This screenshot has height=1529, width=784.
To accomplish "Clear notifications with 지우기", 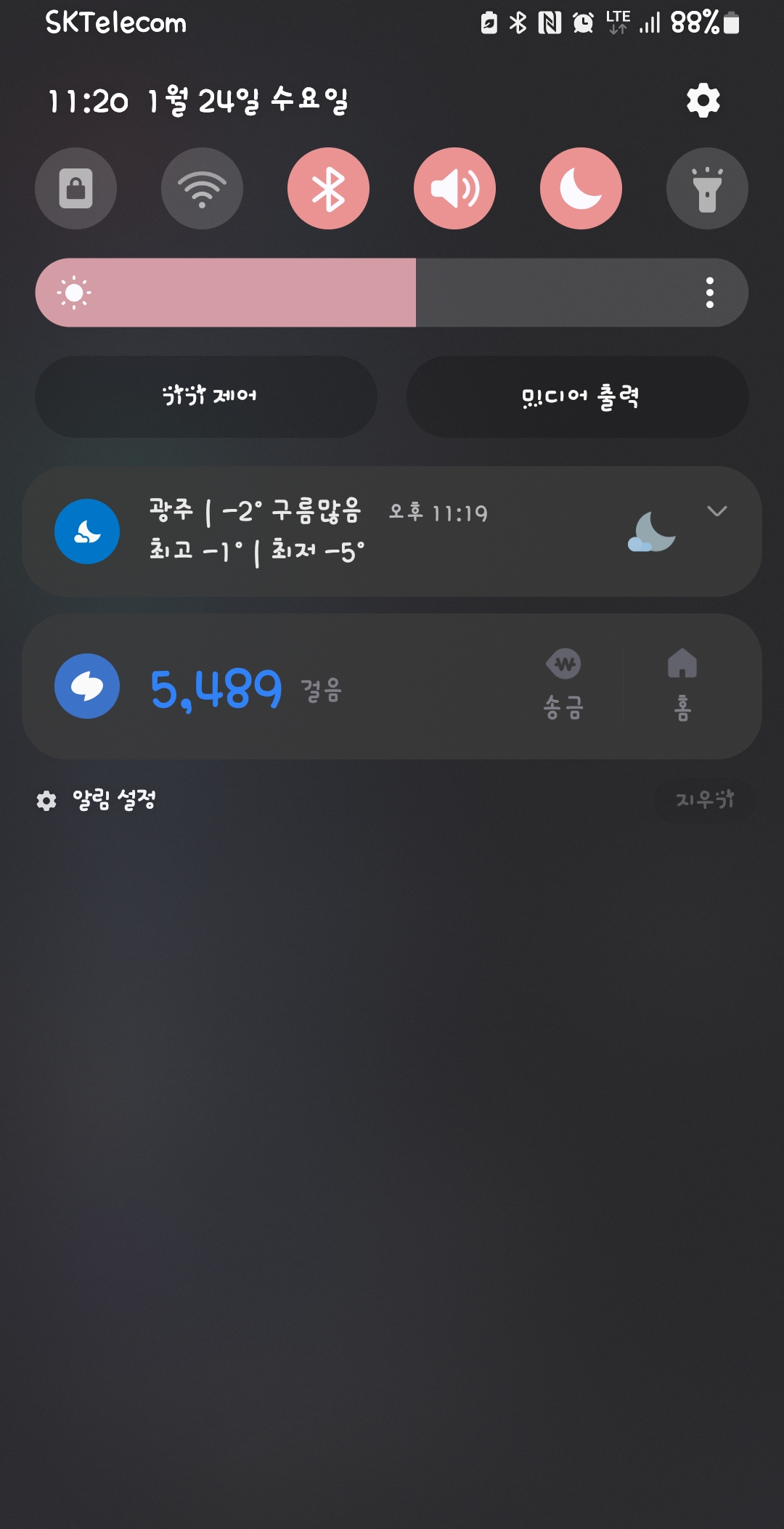I will point(705,800).
